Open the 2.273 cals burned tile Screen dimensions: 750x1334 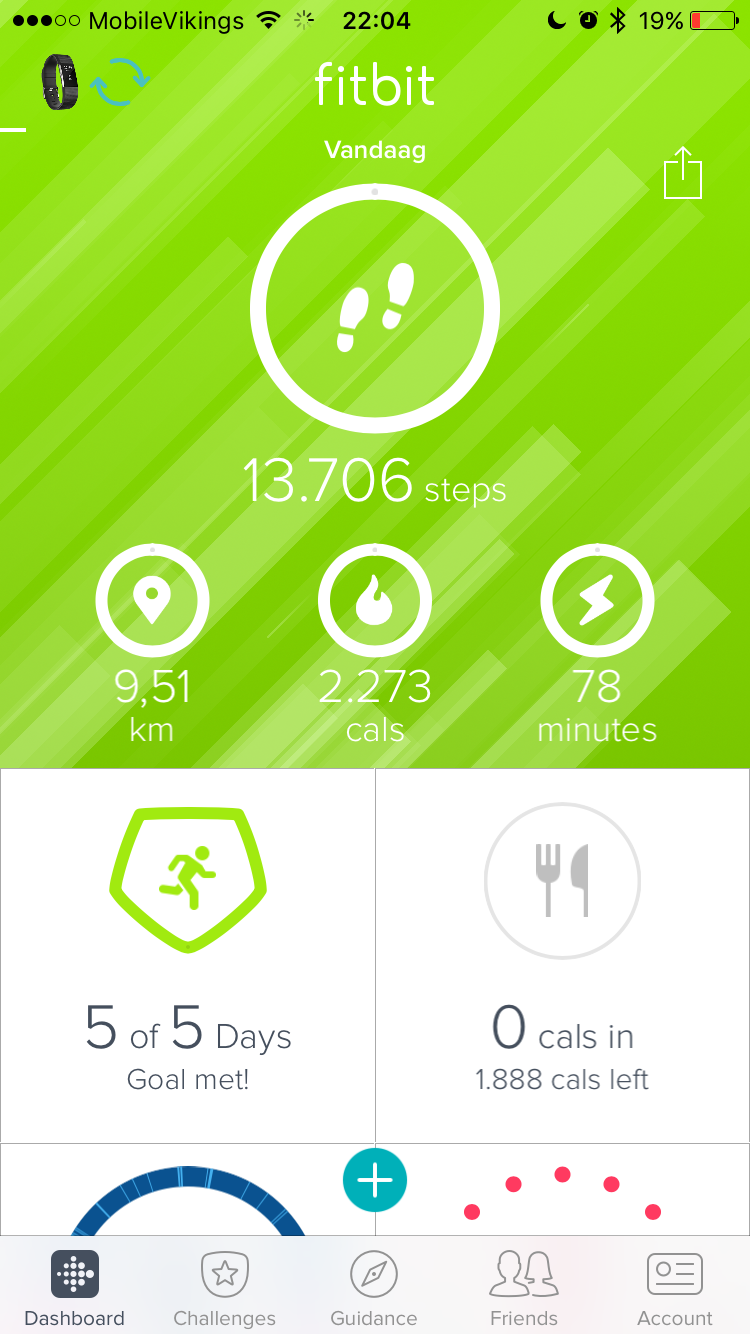375,645
